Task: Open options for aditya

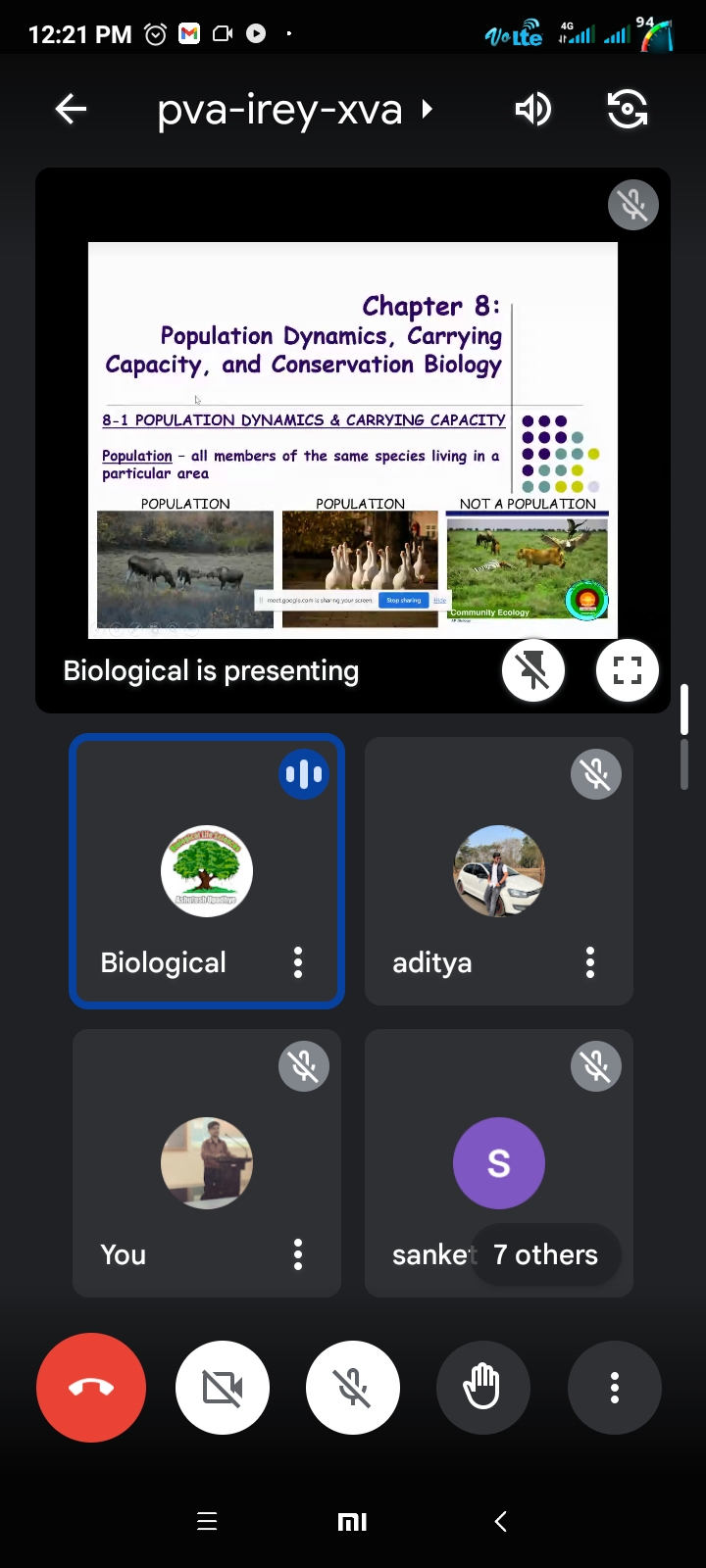Action: tap(590, 962)
